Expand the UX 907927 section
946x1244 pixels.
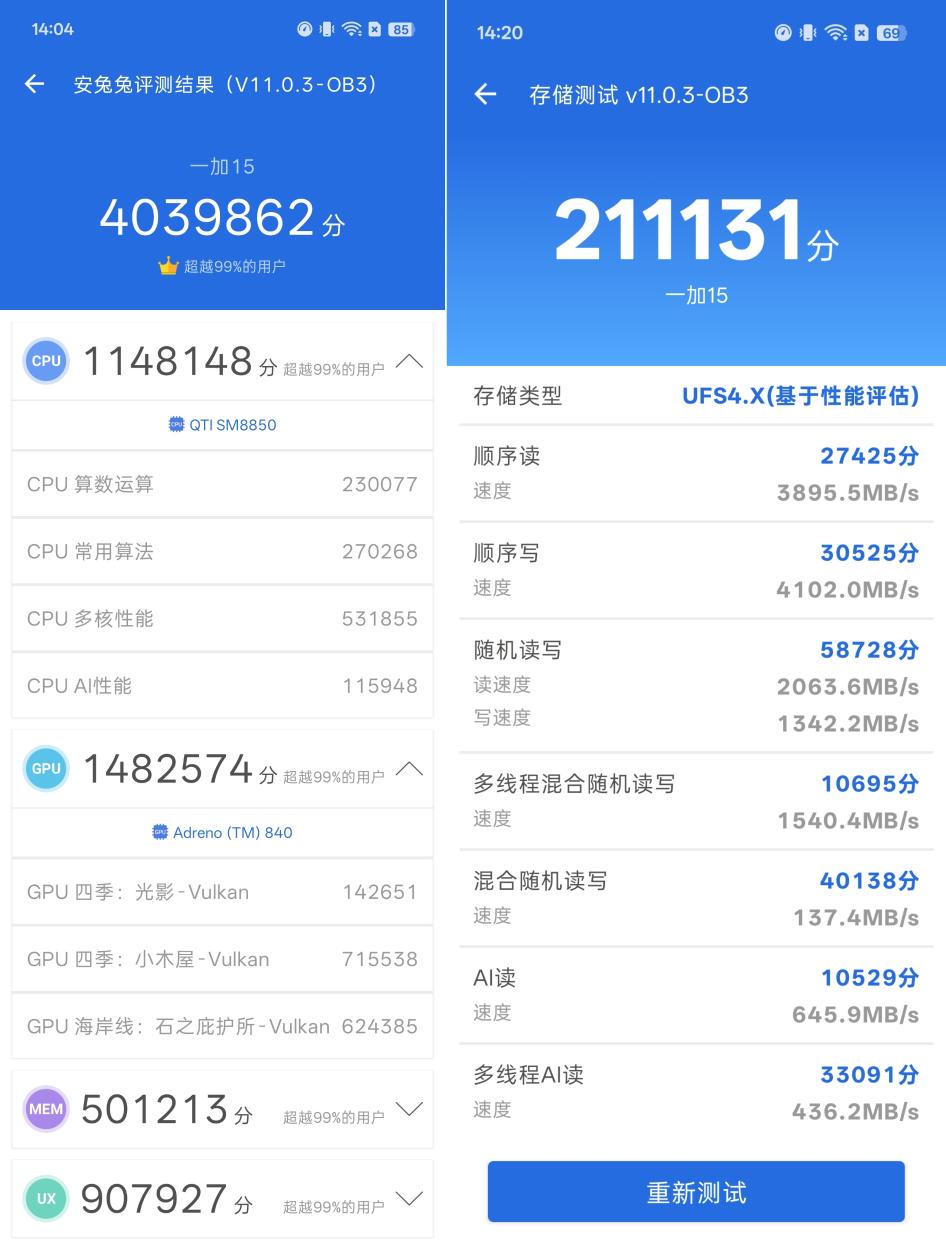tap(409, 1199)
